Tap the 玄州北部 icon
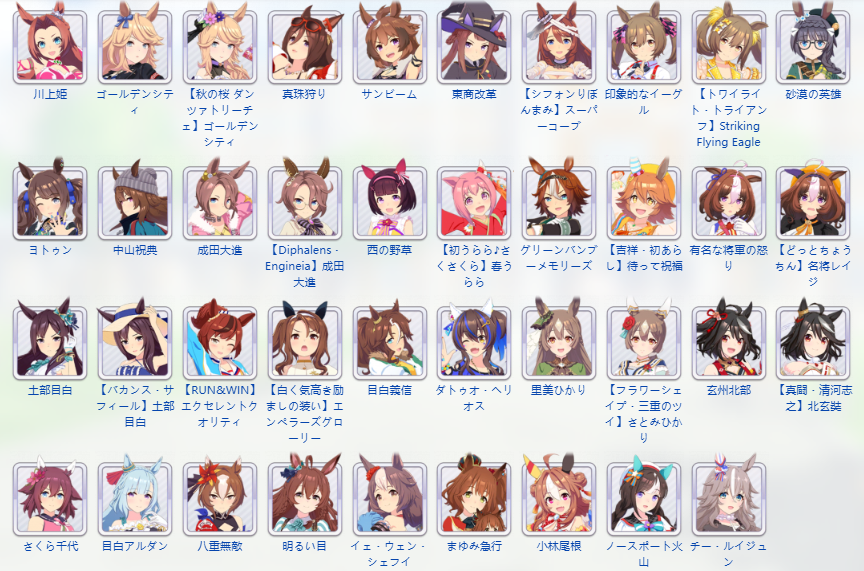 (728, 342)
